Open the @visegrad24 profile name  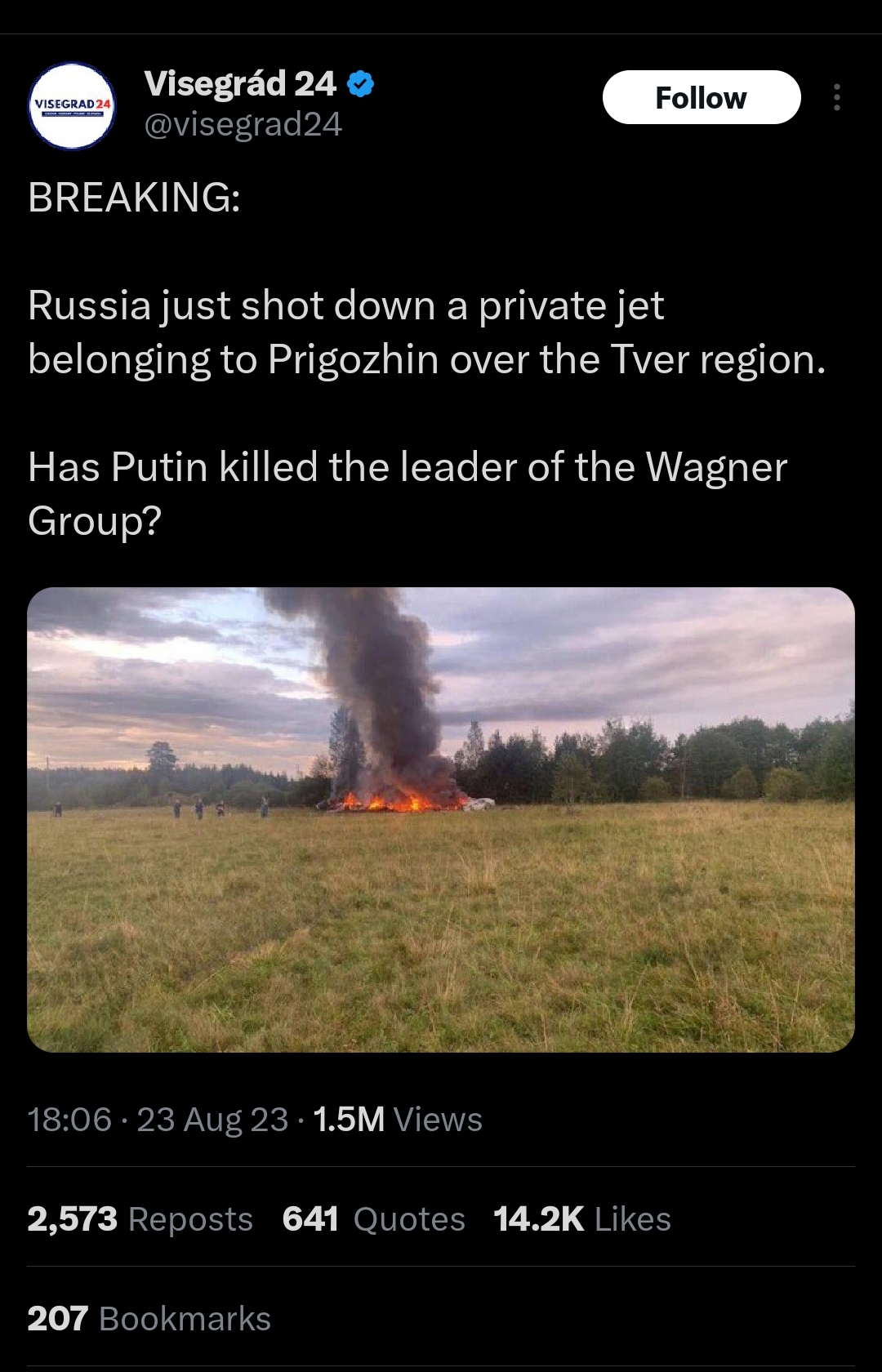click(242, 125)
